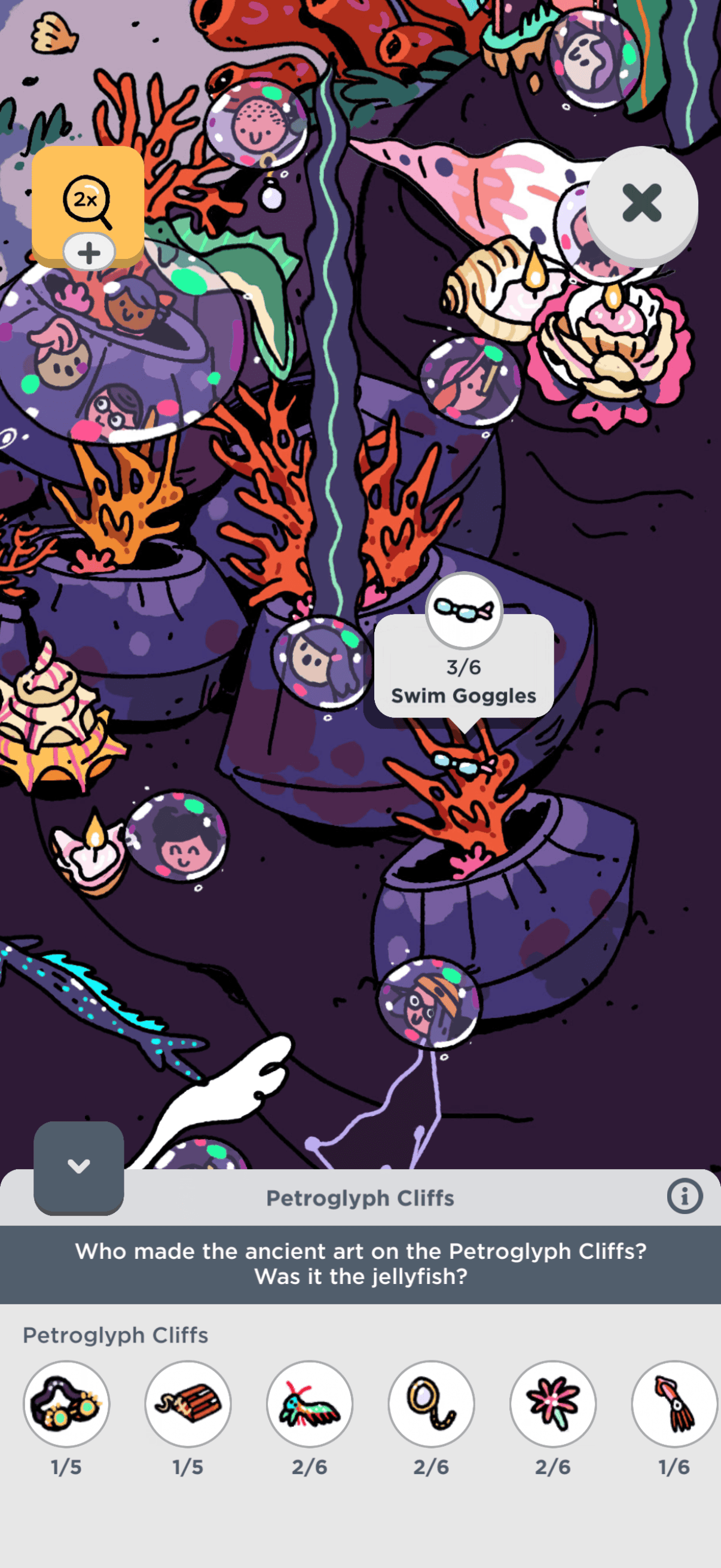Select the dynamite bundle item showing 1/5
721x1568 pixels.
point(188,1403)
